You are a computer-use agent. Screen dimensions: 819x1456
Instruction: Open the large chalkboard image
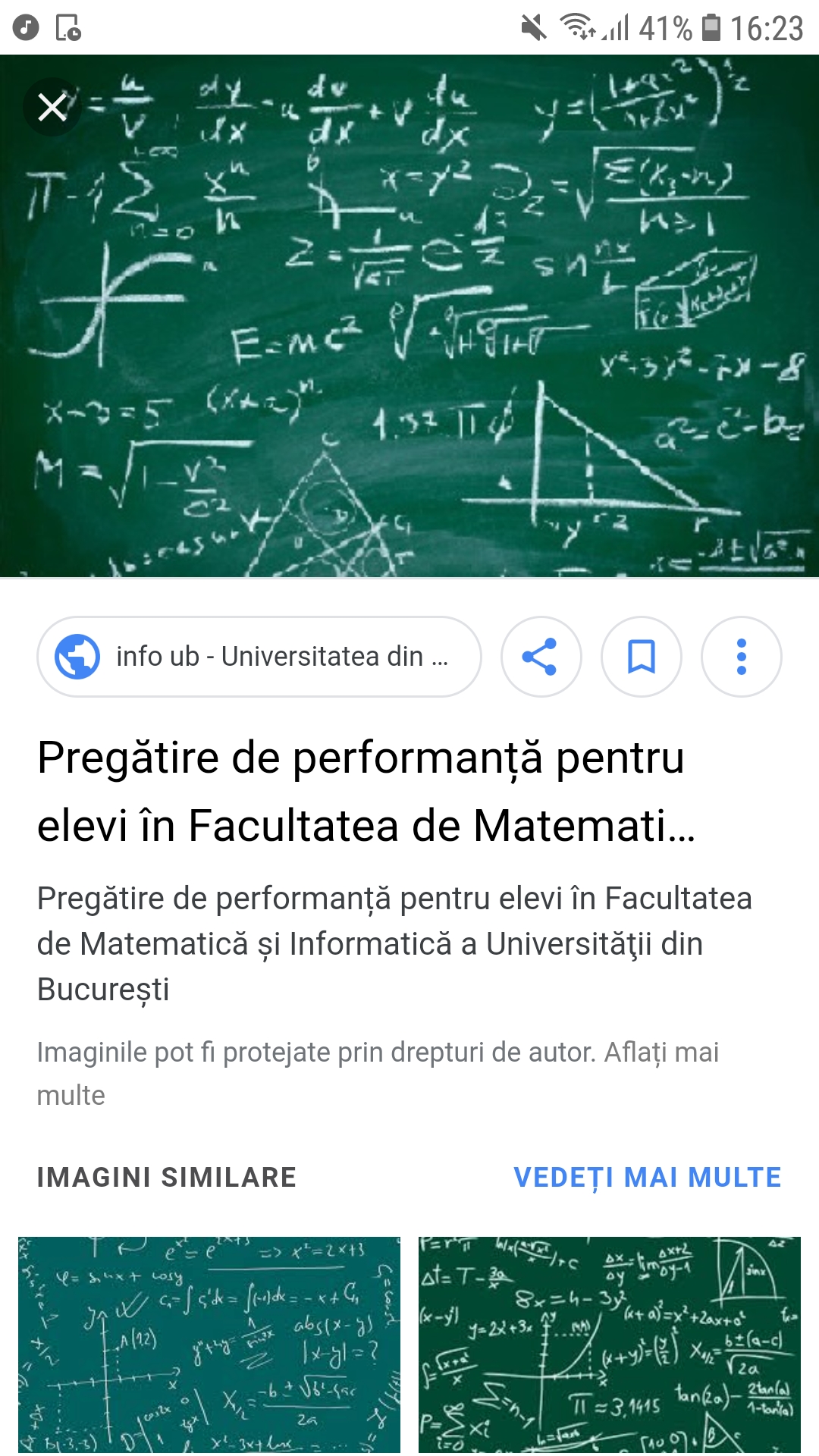(409, 316)
